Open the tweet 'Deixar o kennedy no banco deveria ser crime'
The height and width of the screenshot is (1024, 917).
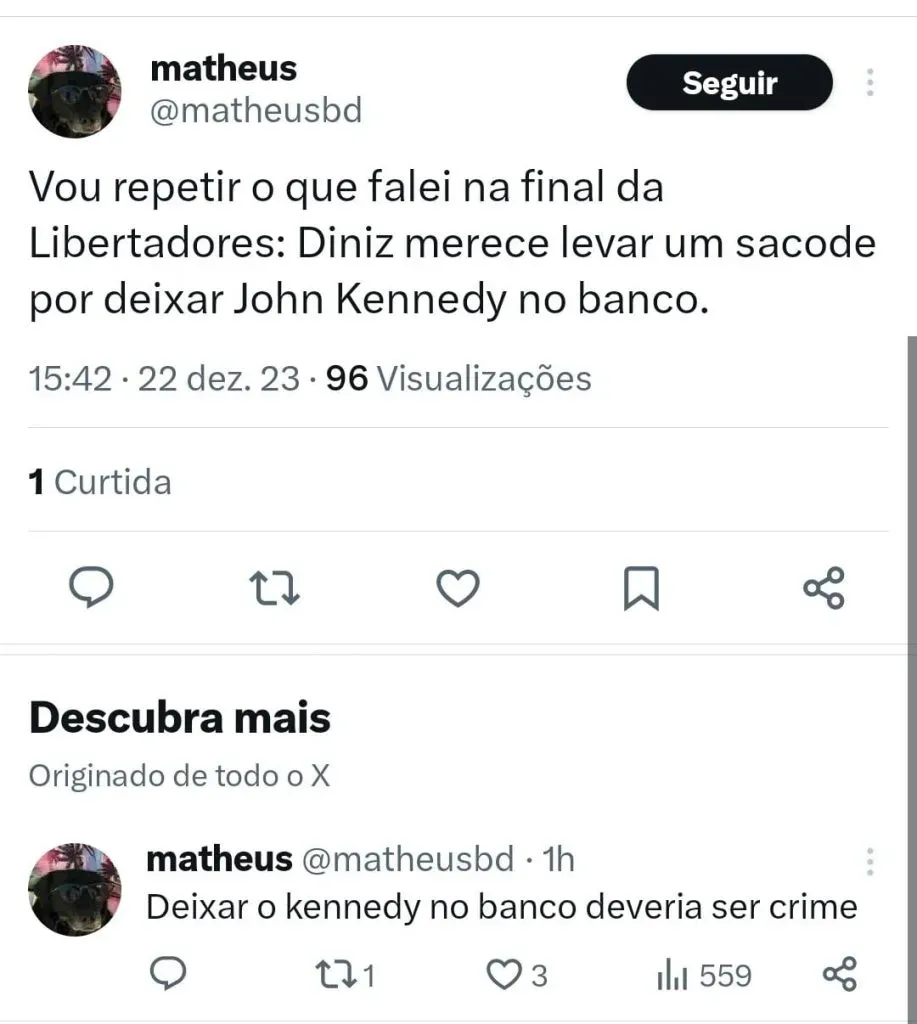[x=501, y=907]
